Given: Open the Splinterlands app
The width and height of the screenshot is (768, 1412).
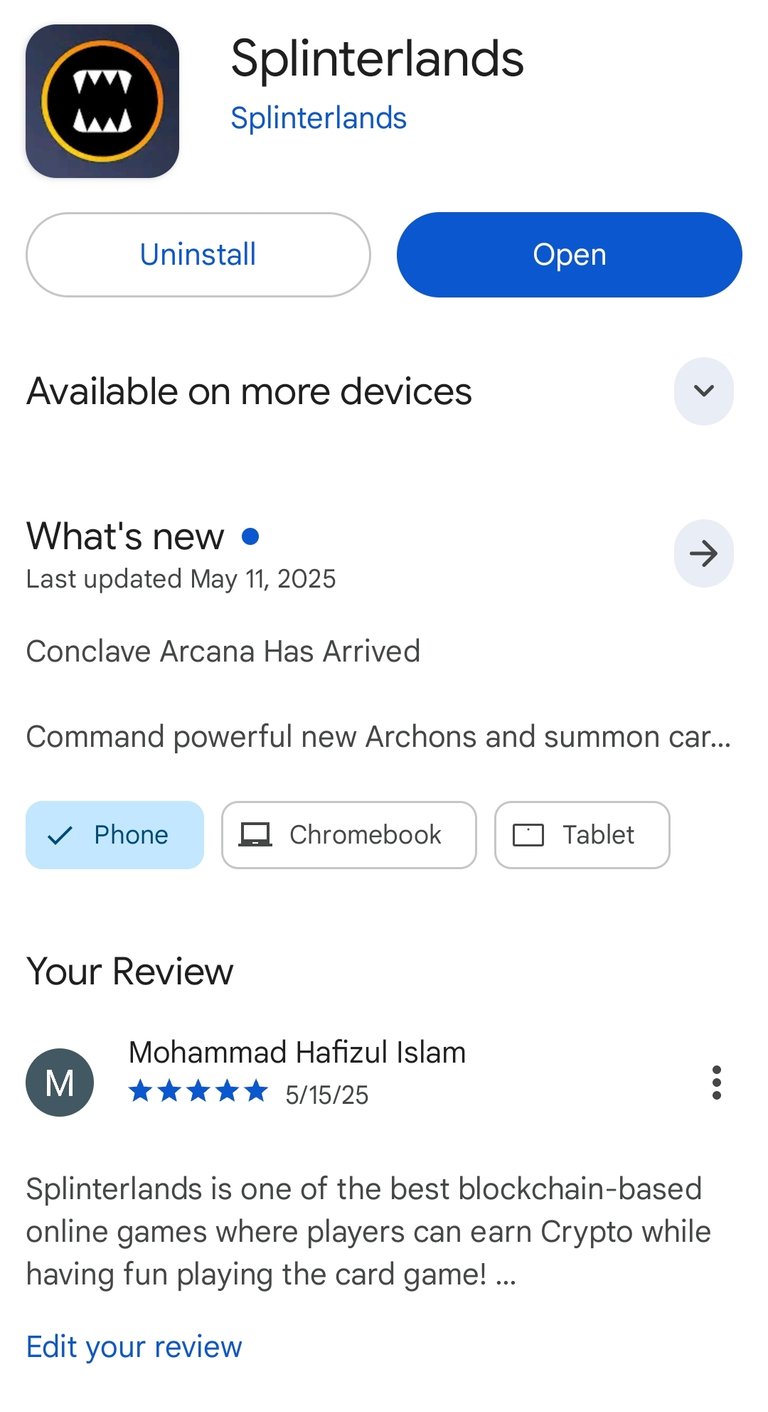Looking at the screenshot, I should pyautogui.click(x=569, y=255).
